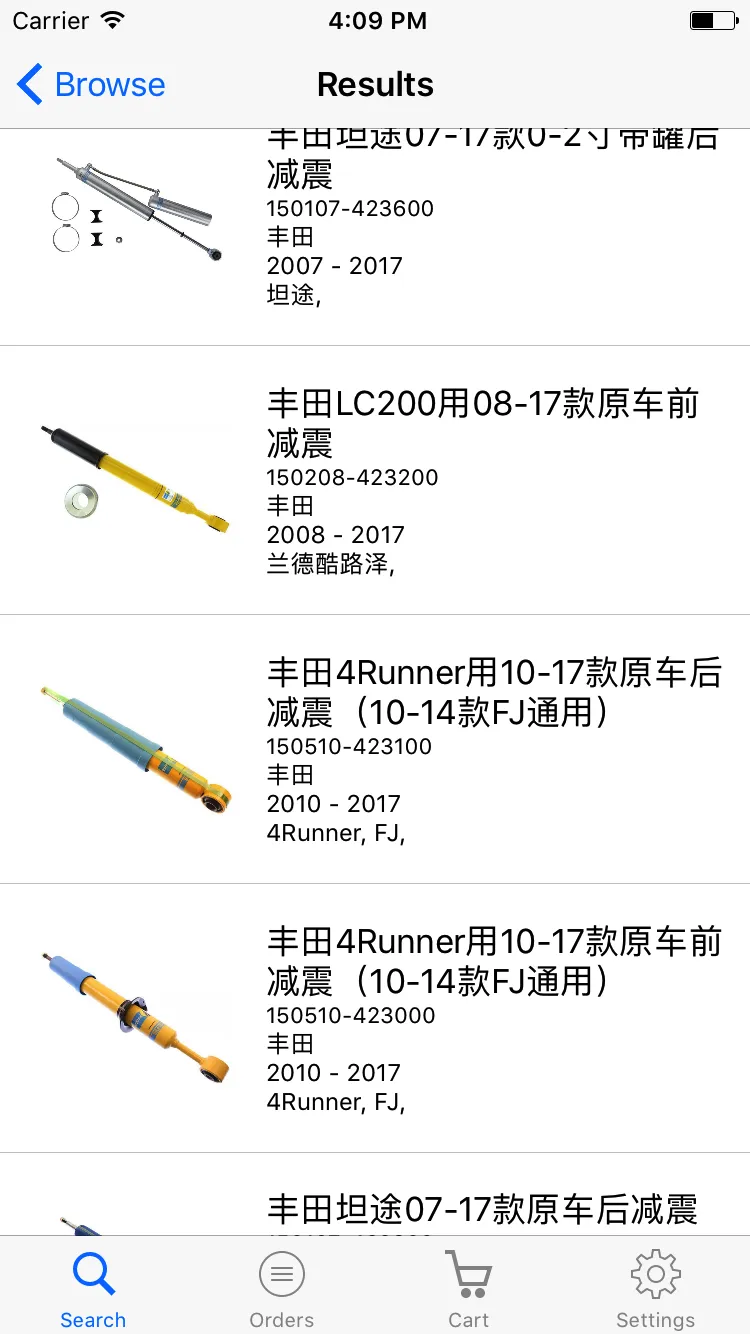750x1334 pixels.
Task: Open the 150107-423600 Tundra rear shock result
Action: point(375,236)
